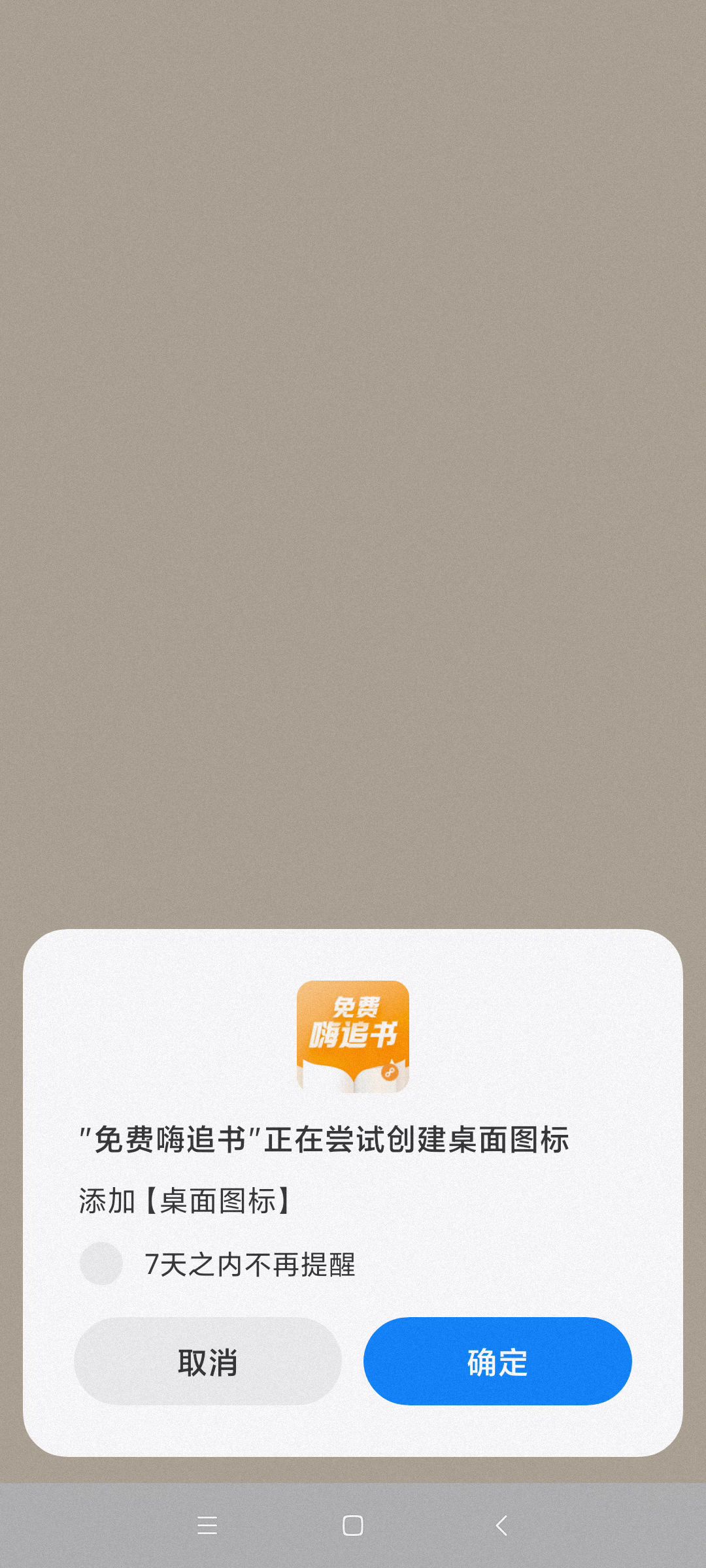Tap 取消 to cancel the icon request
This screenshot has height=1568, width=706.
click(208, 1362)
